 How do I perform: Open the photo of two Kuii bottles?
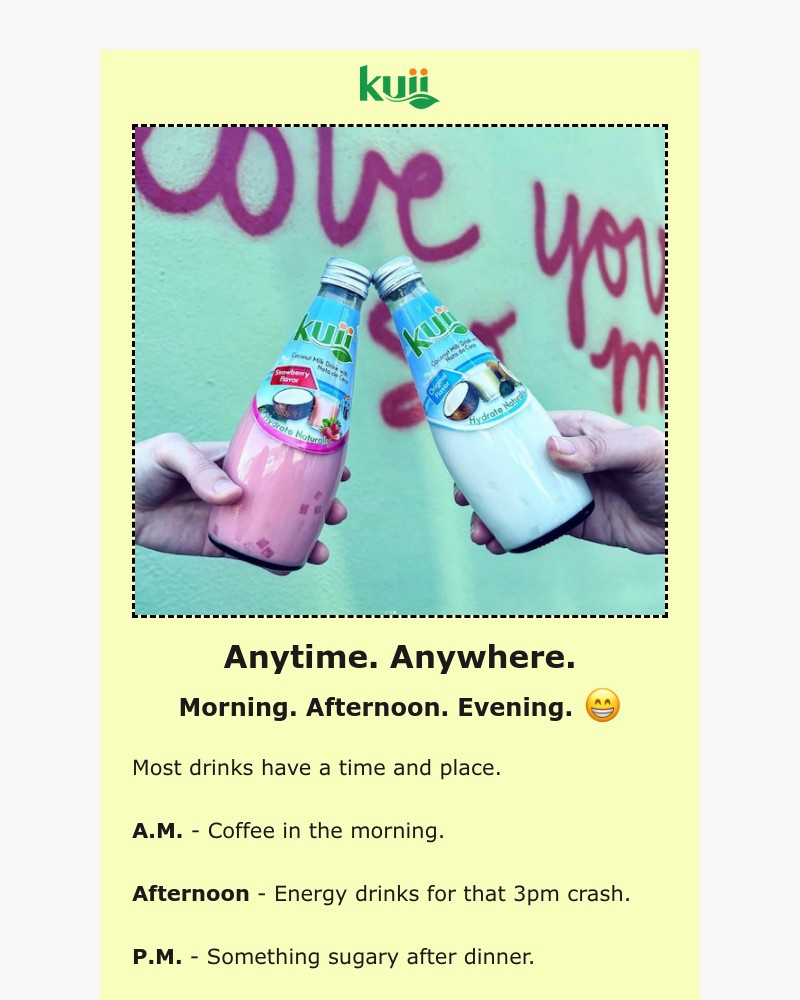[x=400, y=371]
